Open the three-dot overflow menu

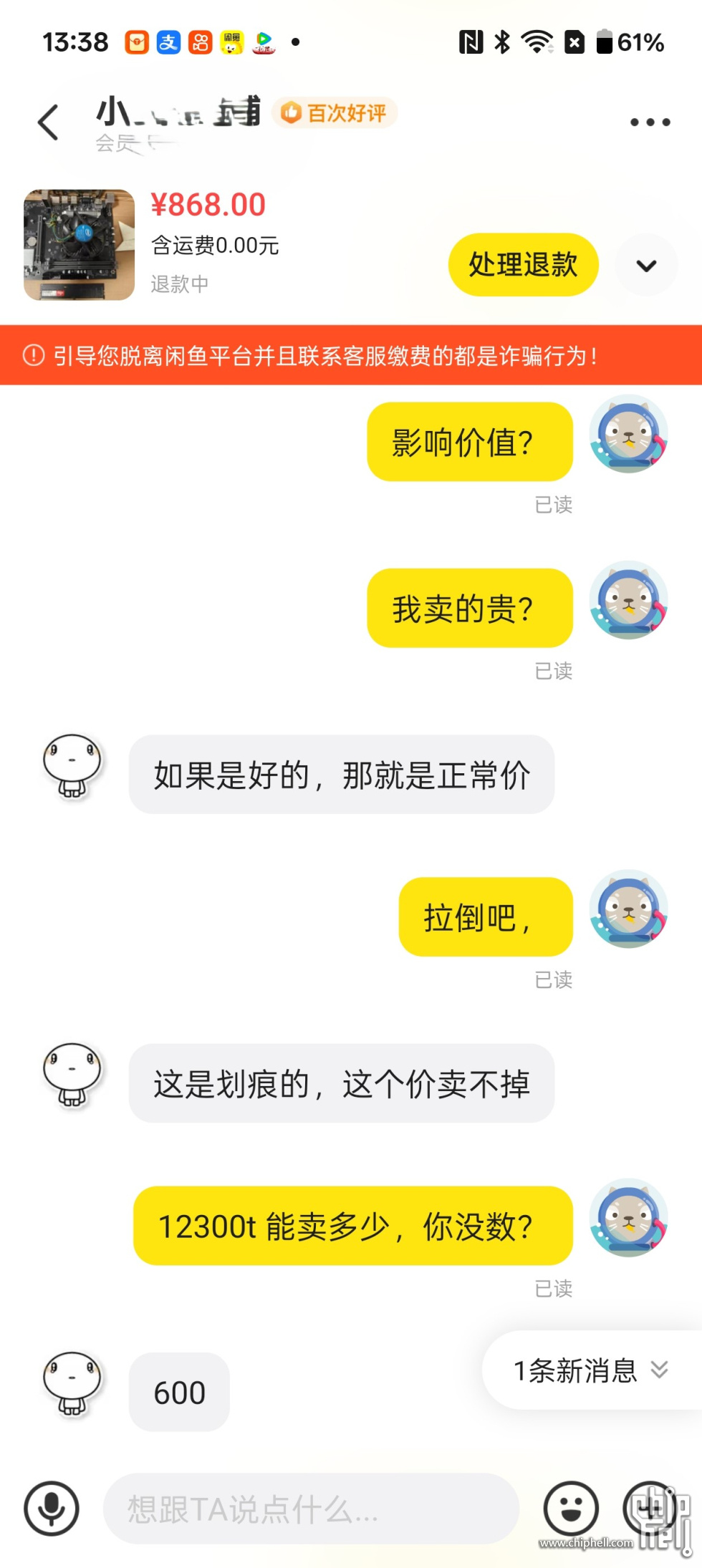click(650, 122)
